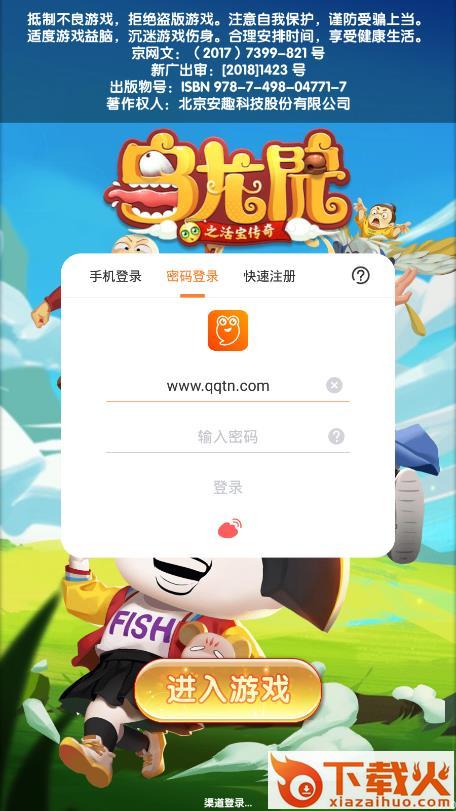
Task: Tap the 进入游戏 button
Action: [228, 690]
